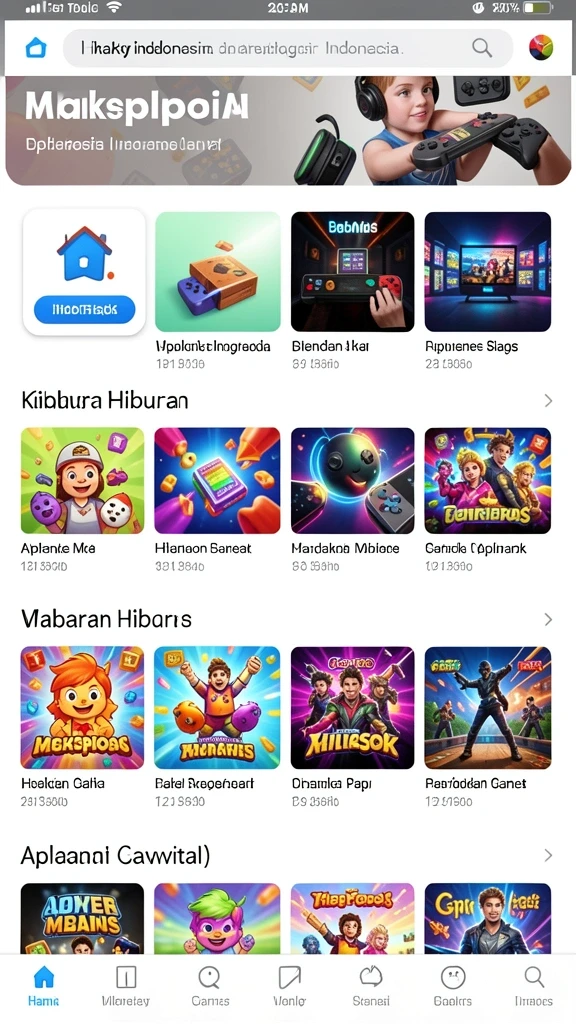Expand the Aplaanni Cawvital section arrow
The height and width of the screenshot is (1024, 576).
pyautogui.click(x=548, y=856)
